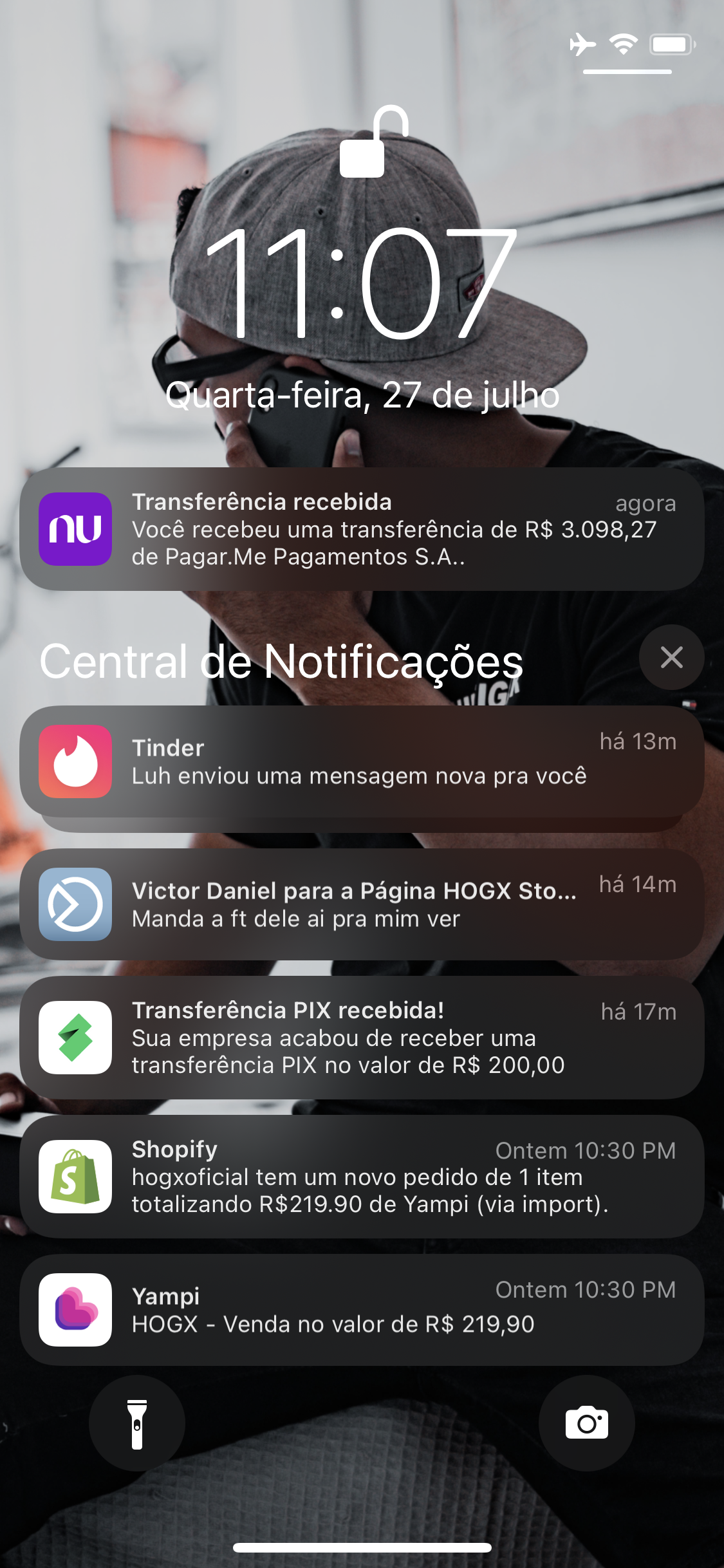Screen dimensions: 724x1568
Task: Open the PIX transfer of R$ 200,00 notification
Action: [362, 1038]
